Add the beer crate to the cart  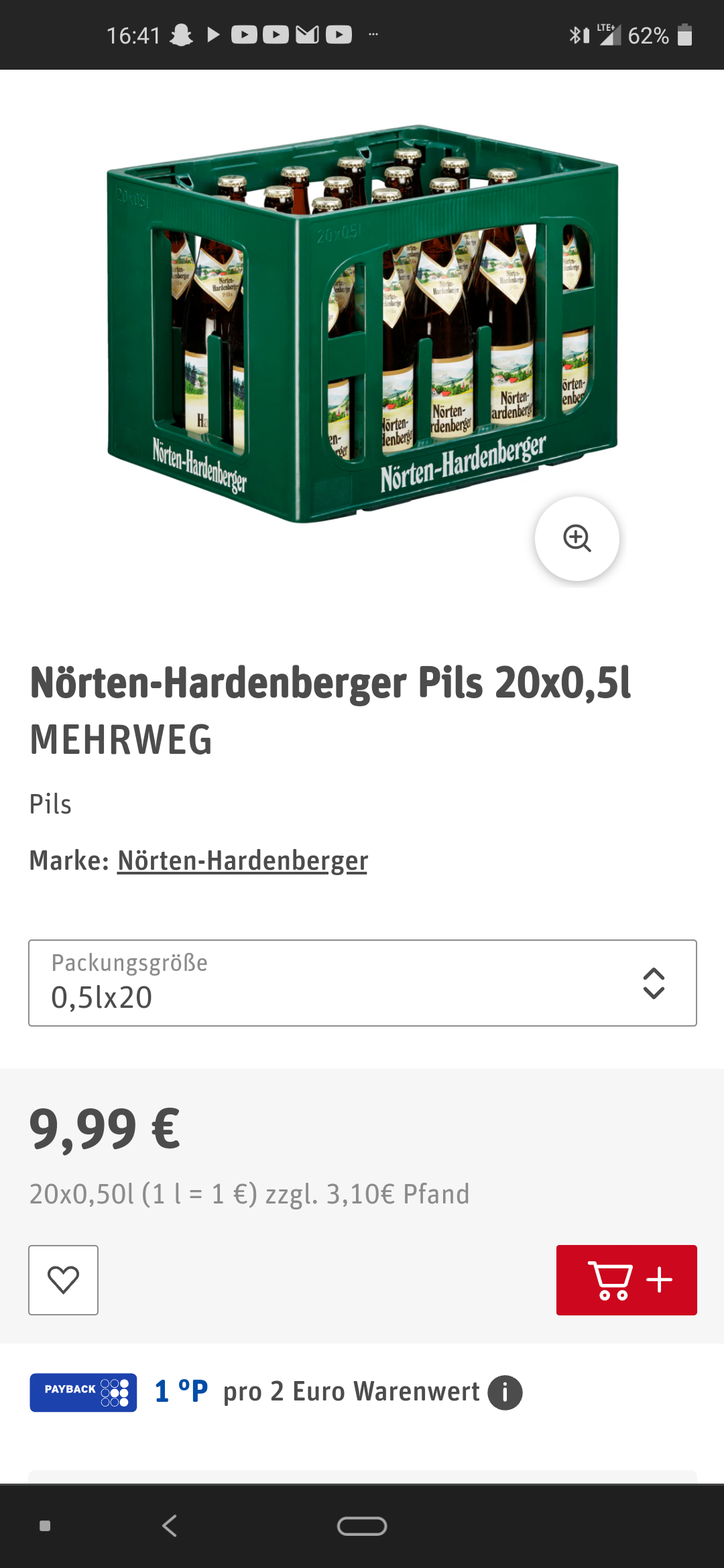626,1280
